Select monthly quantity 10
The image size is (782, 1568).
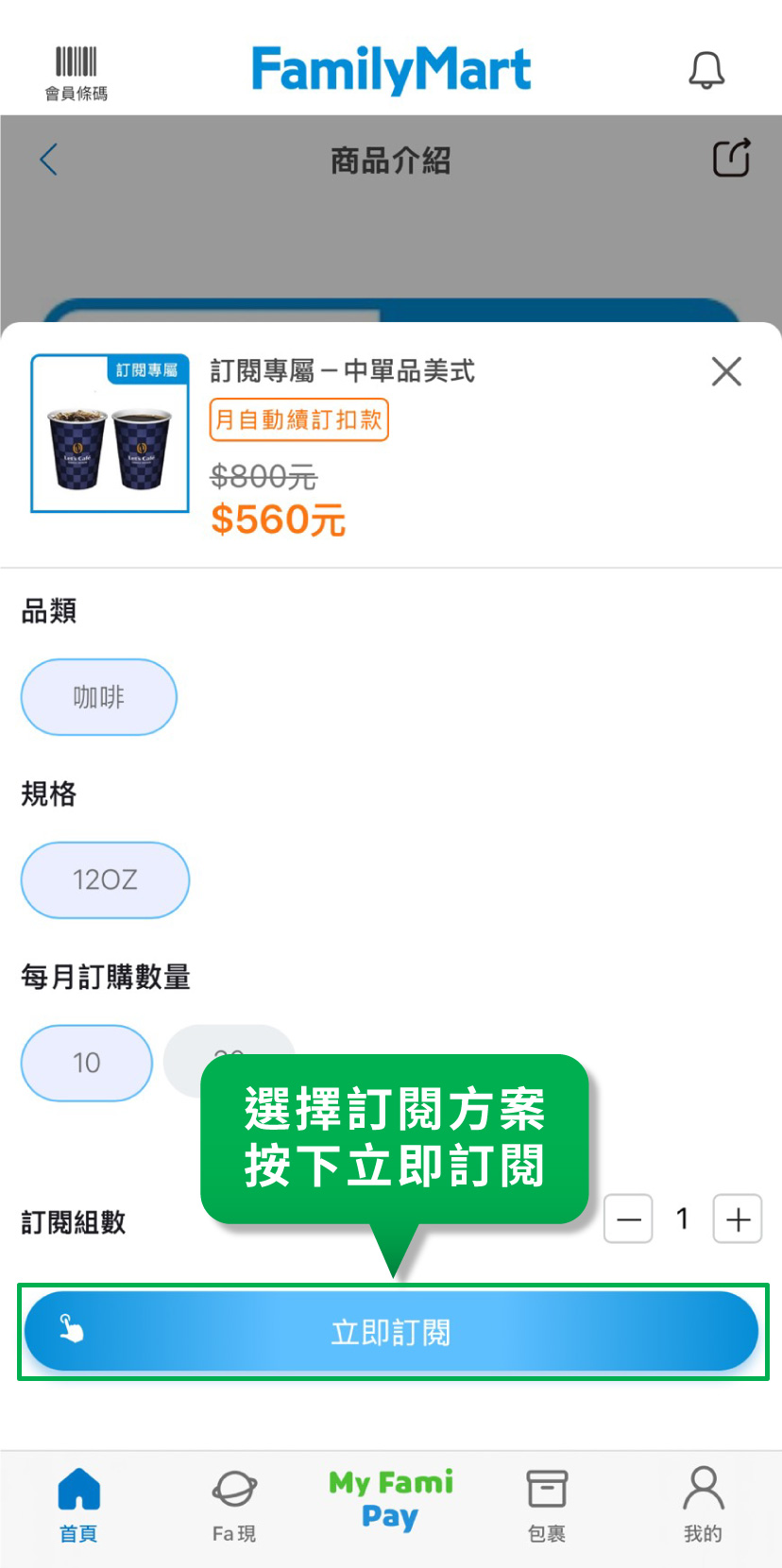(x=87, y=1063)
